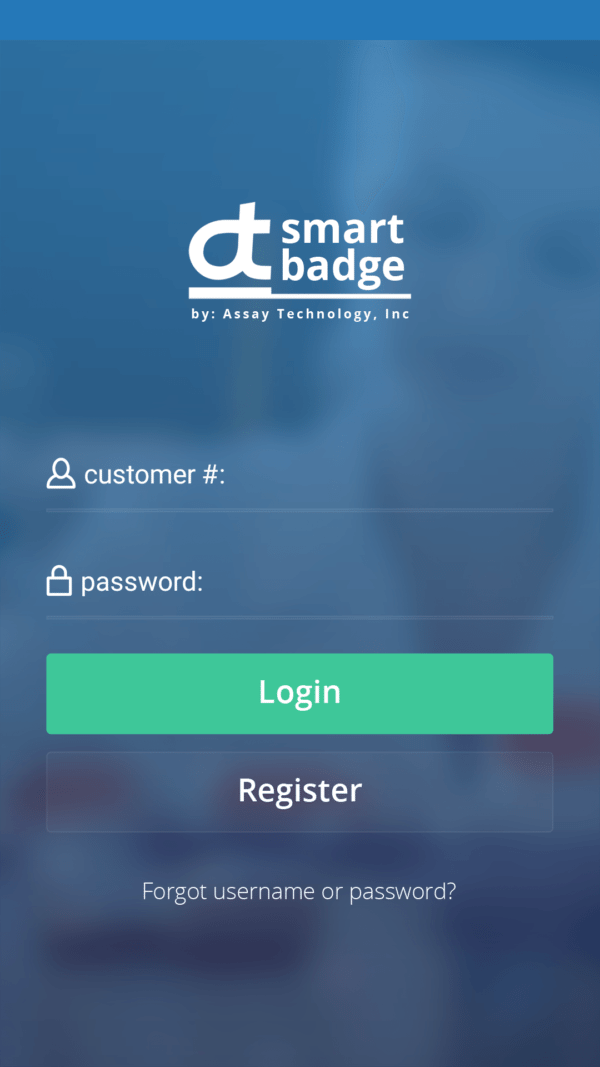Open Forgot username or password link
The height and width of the screenshot is (1067, 600).
click(x=299, y=891)
